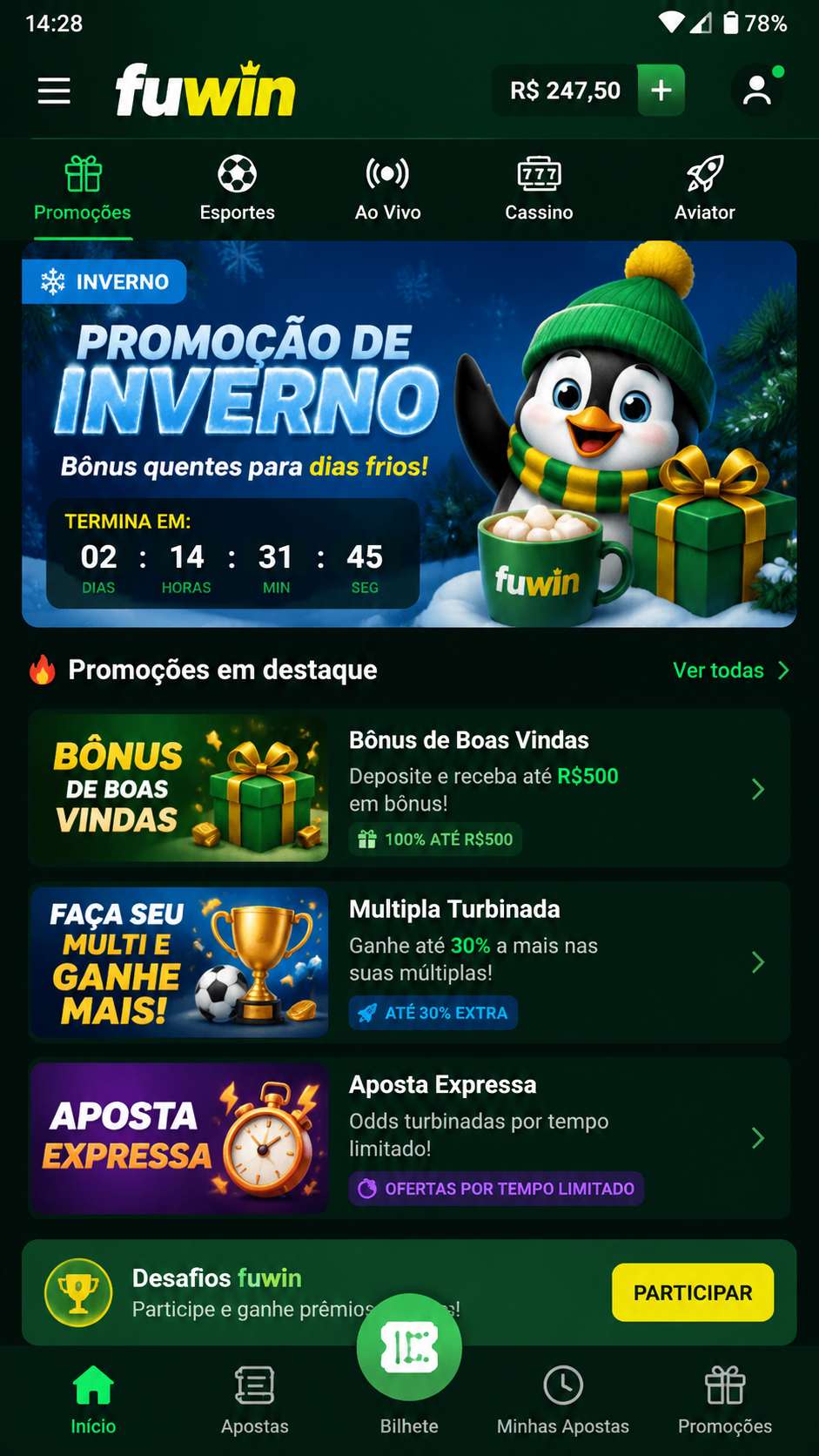Screen dimensions: 819x1456
Task: Open the Promoção de Inverno banner
Action: pyautogui.click(x=409, y=435)
